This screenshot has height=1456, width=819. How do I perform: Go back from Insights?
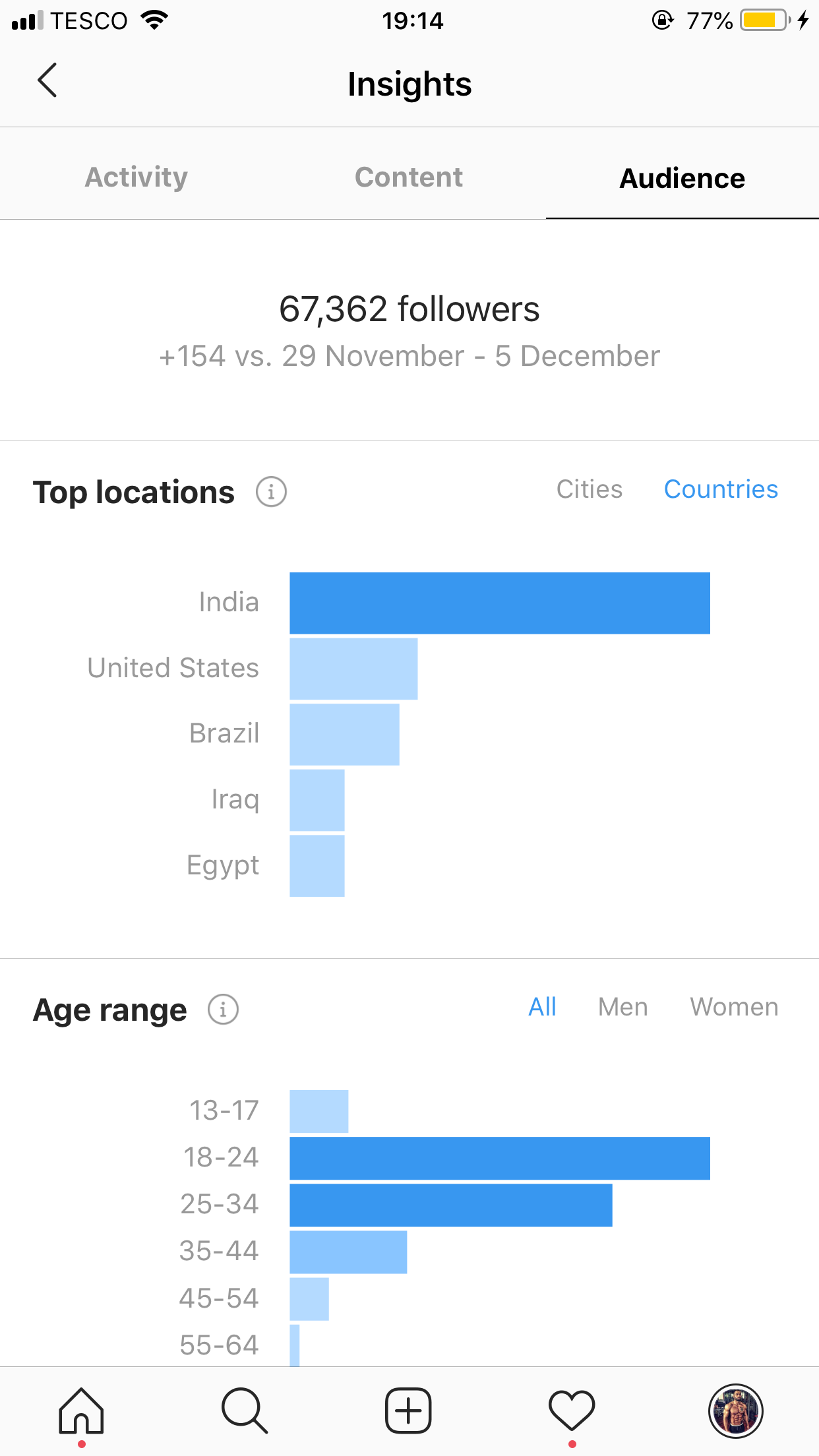47,80
